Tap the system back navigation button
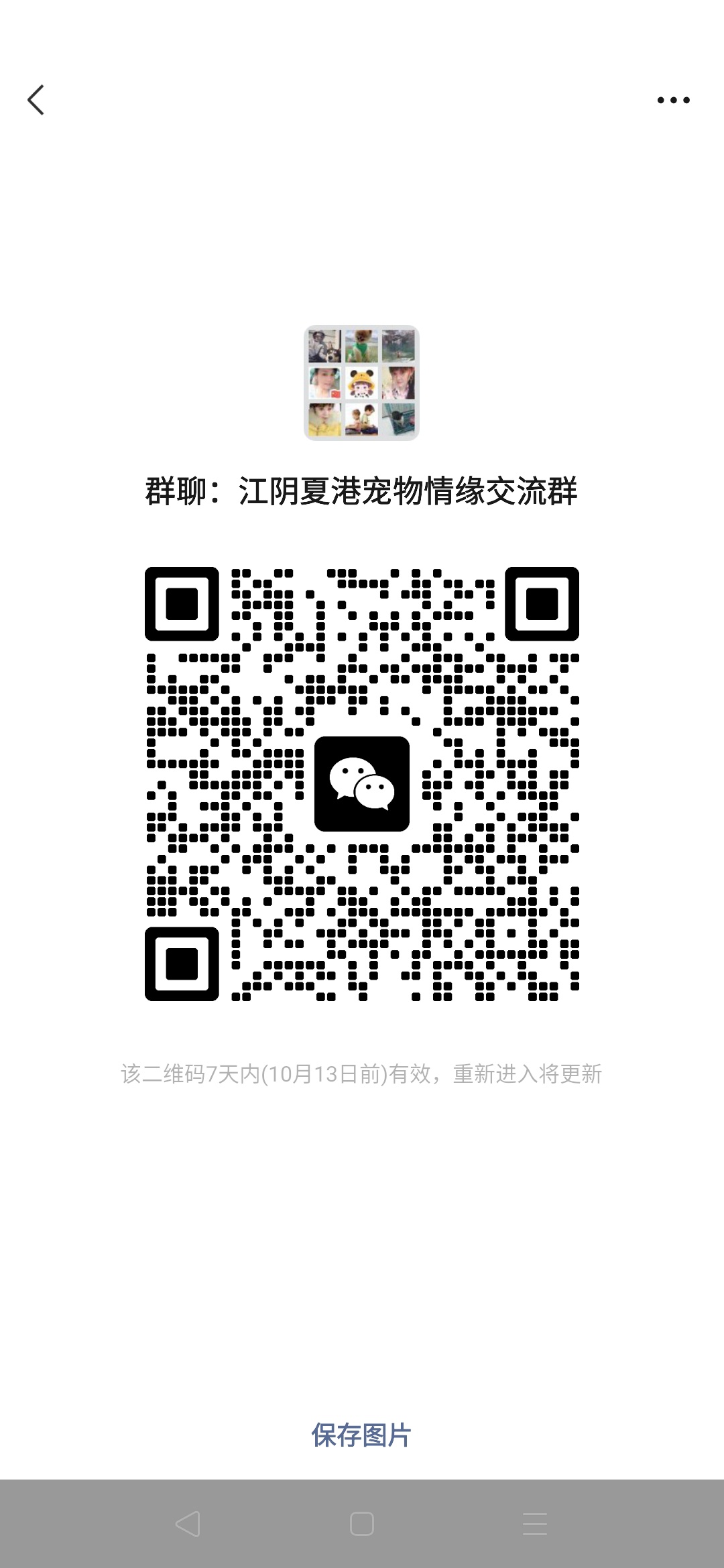The width and height of the screenshot is (724, 1568). click(188, 1524)
